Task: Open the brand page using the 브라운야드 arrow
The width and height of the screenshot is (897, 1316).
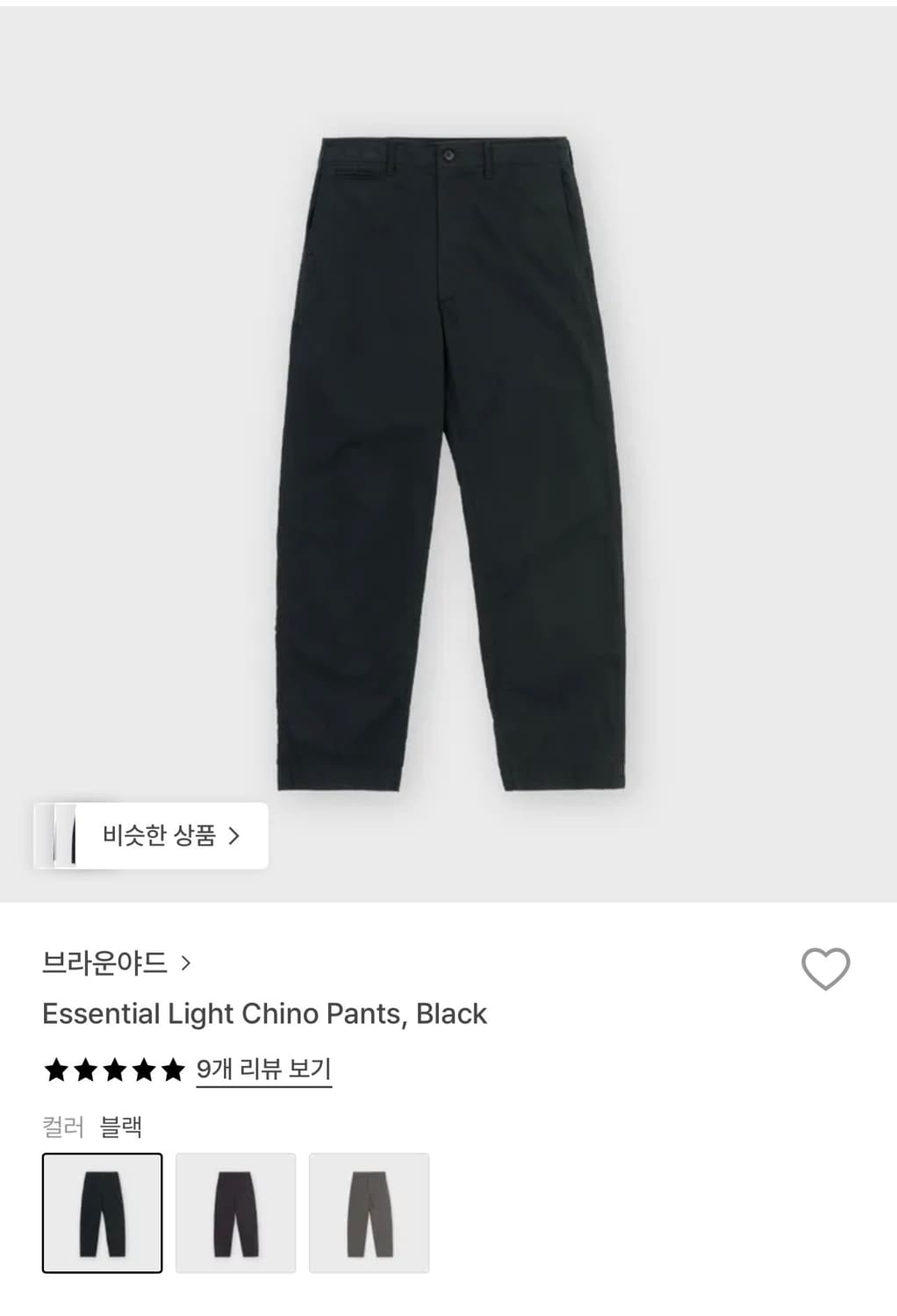Action: 187,962
